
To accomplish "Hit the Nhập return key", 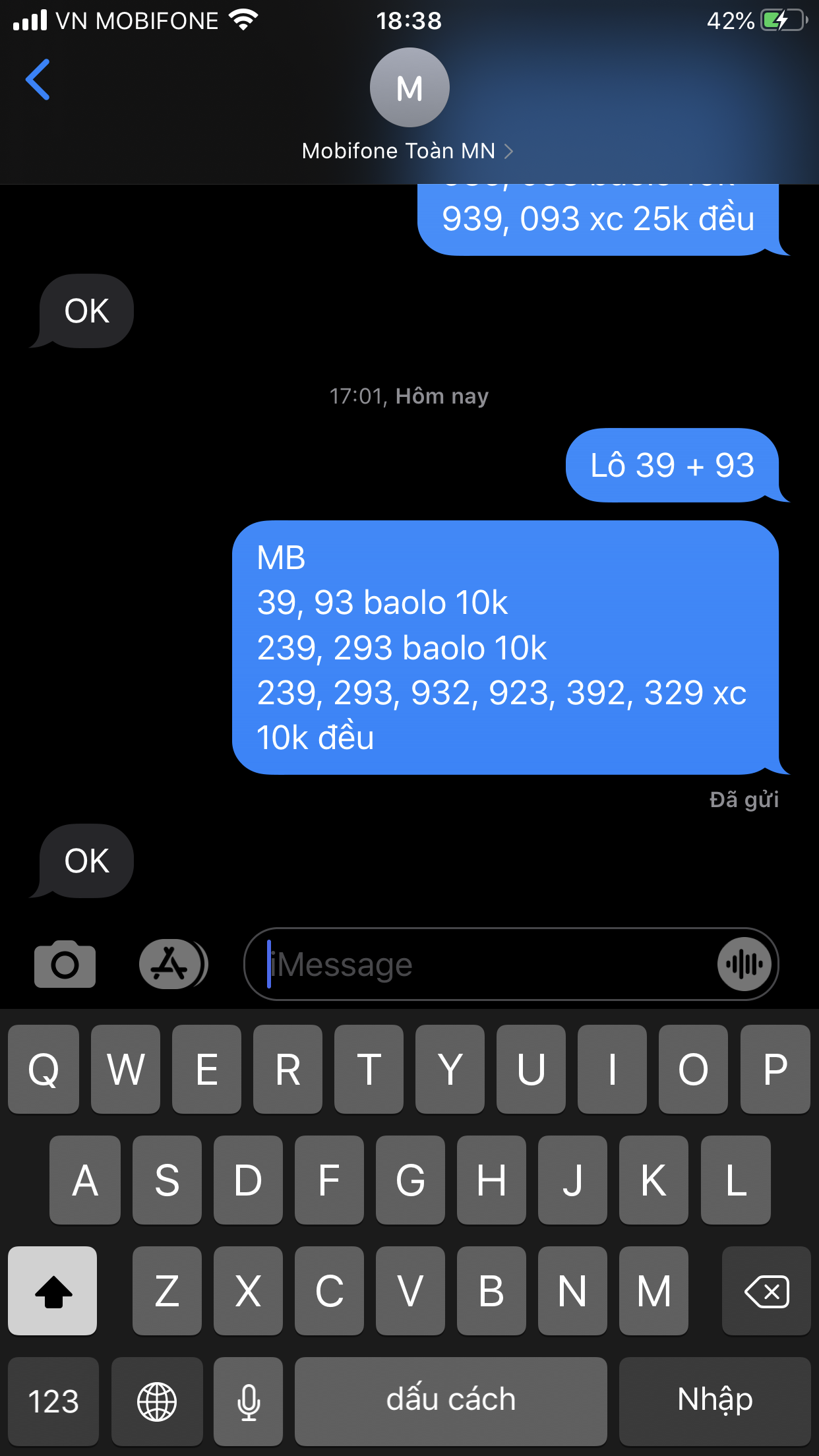I will tap(715, 1401).
